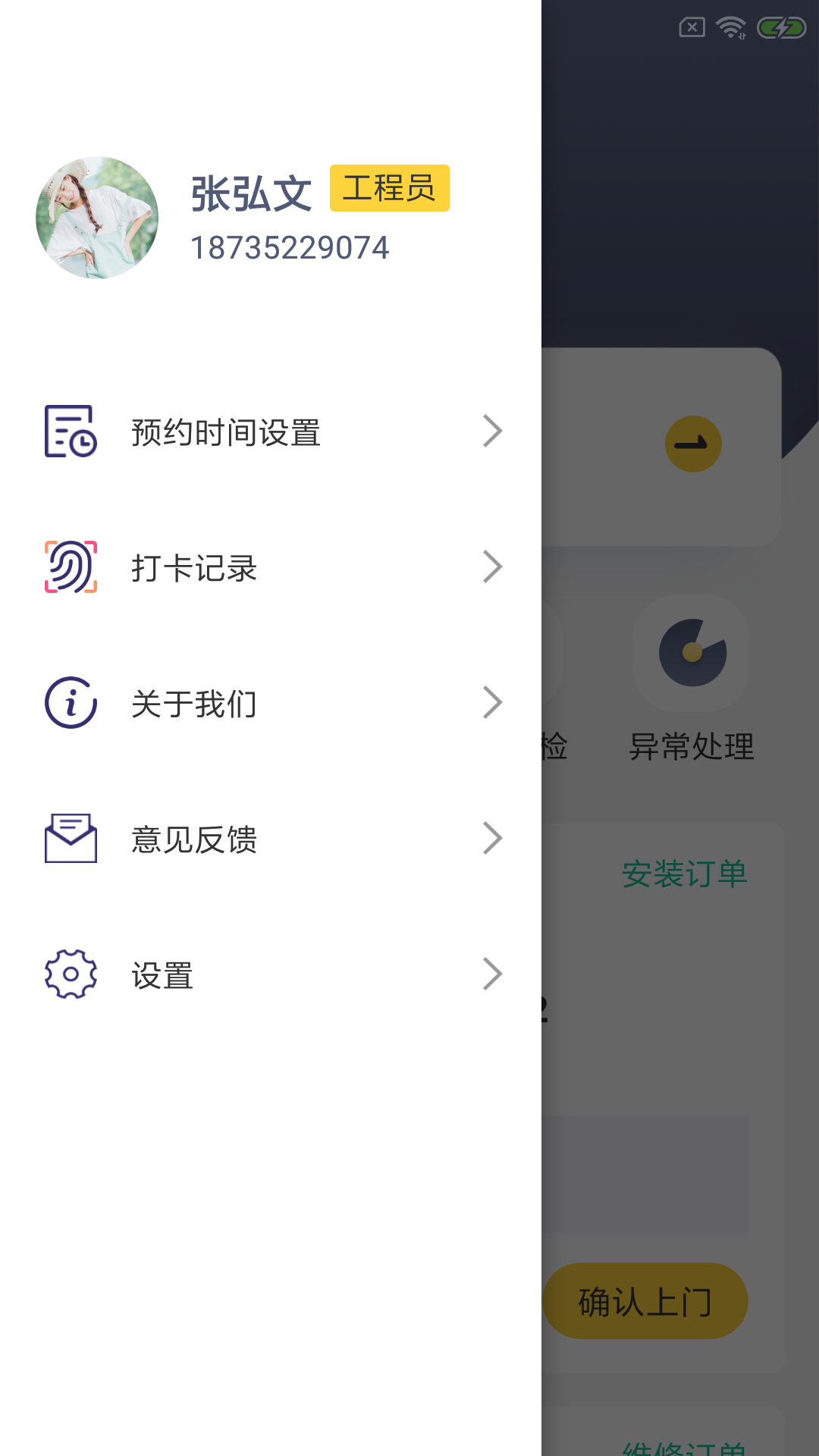Screen dimensions: 819x1456
Task: Click the circular progress gauge graphic
Action: (x=692, y=652)
